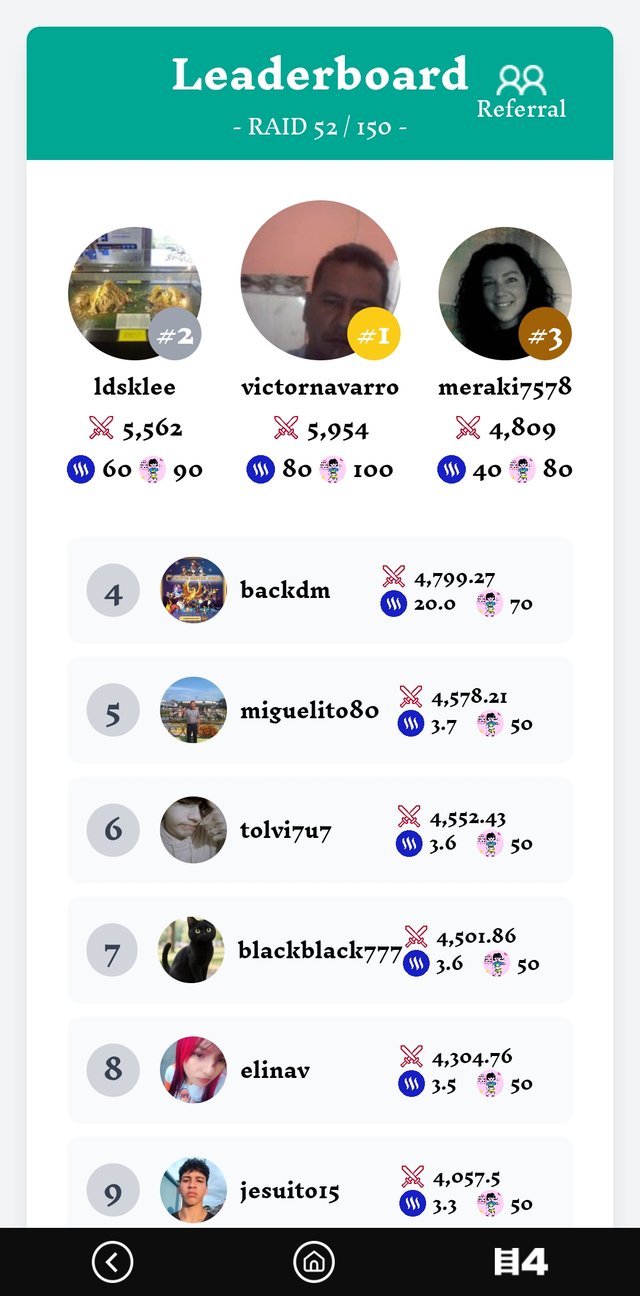
Task: Open elinav's ranking row
Action: 320,1070
